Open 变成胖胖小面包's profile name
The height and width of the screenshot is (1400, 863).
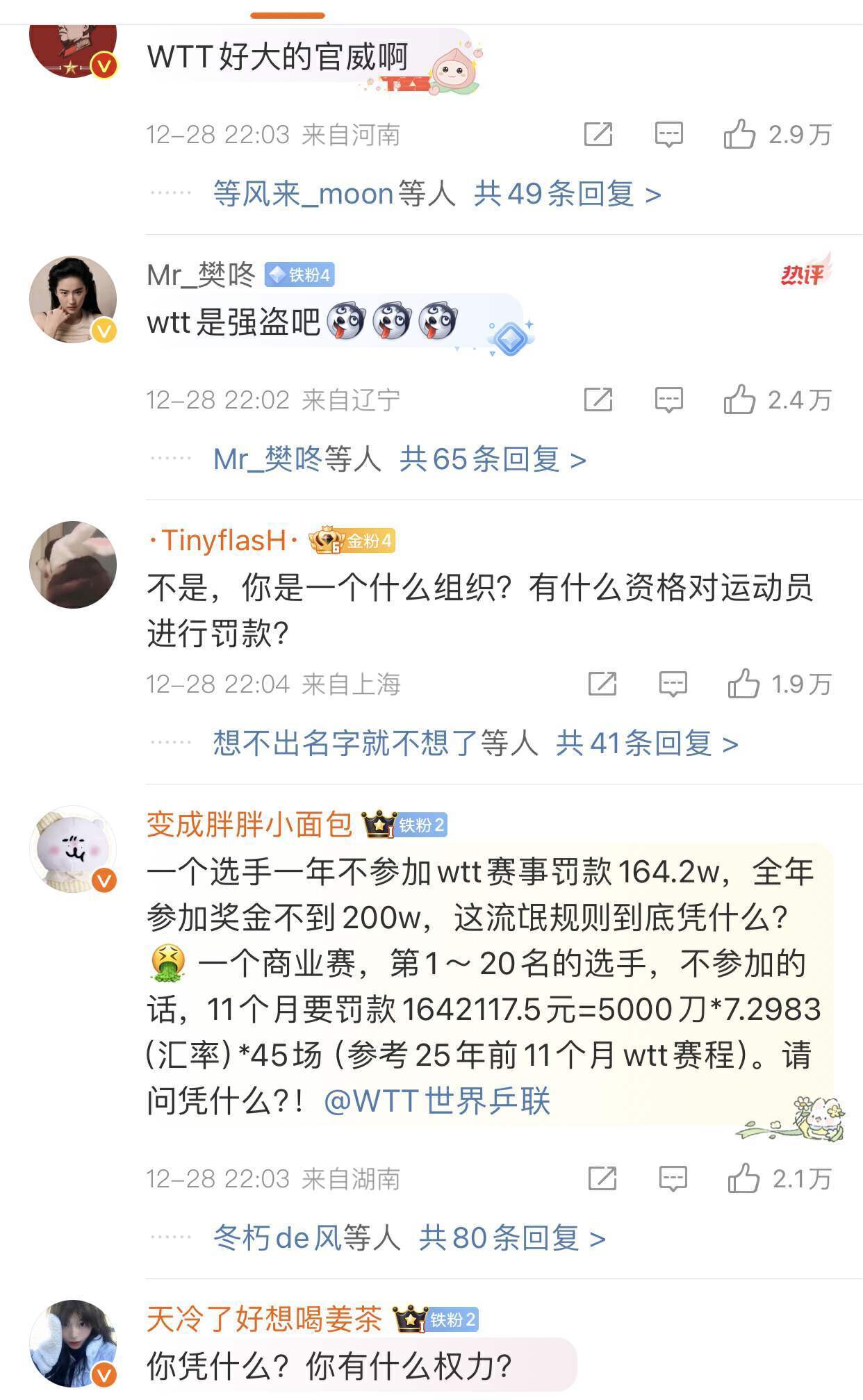point(249,825)
